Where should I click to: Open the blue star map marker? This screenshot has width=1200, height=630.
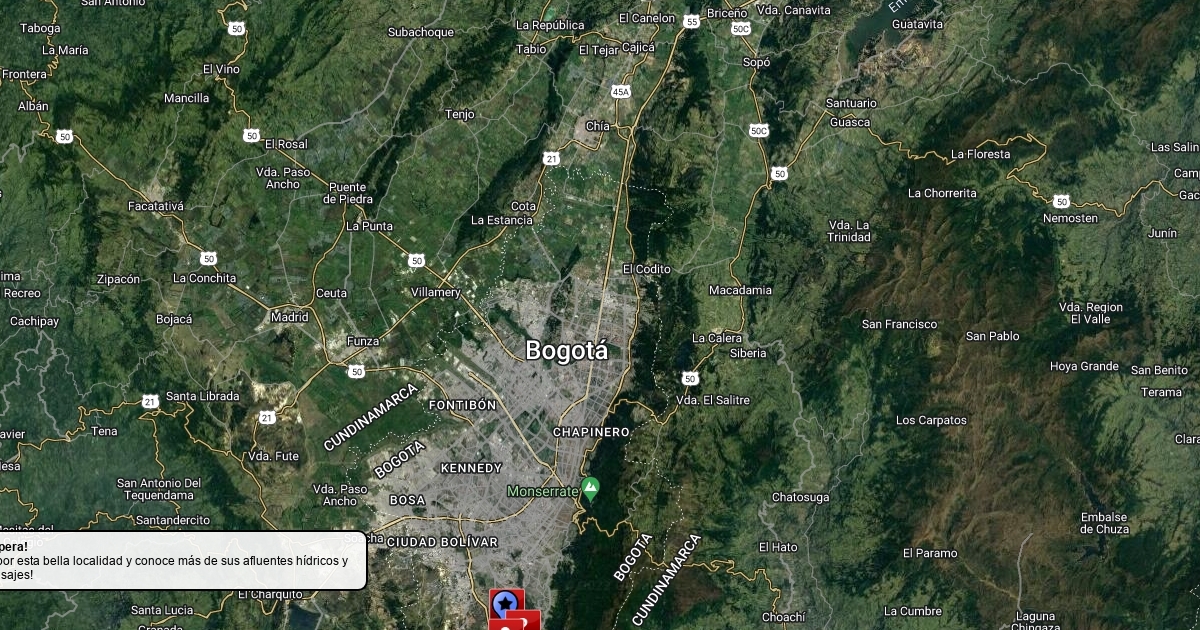click(x=506, y=602)
